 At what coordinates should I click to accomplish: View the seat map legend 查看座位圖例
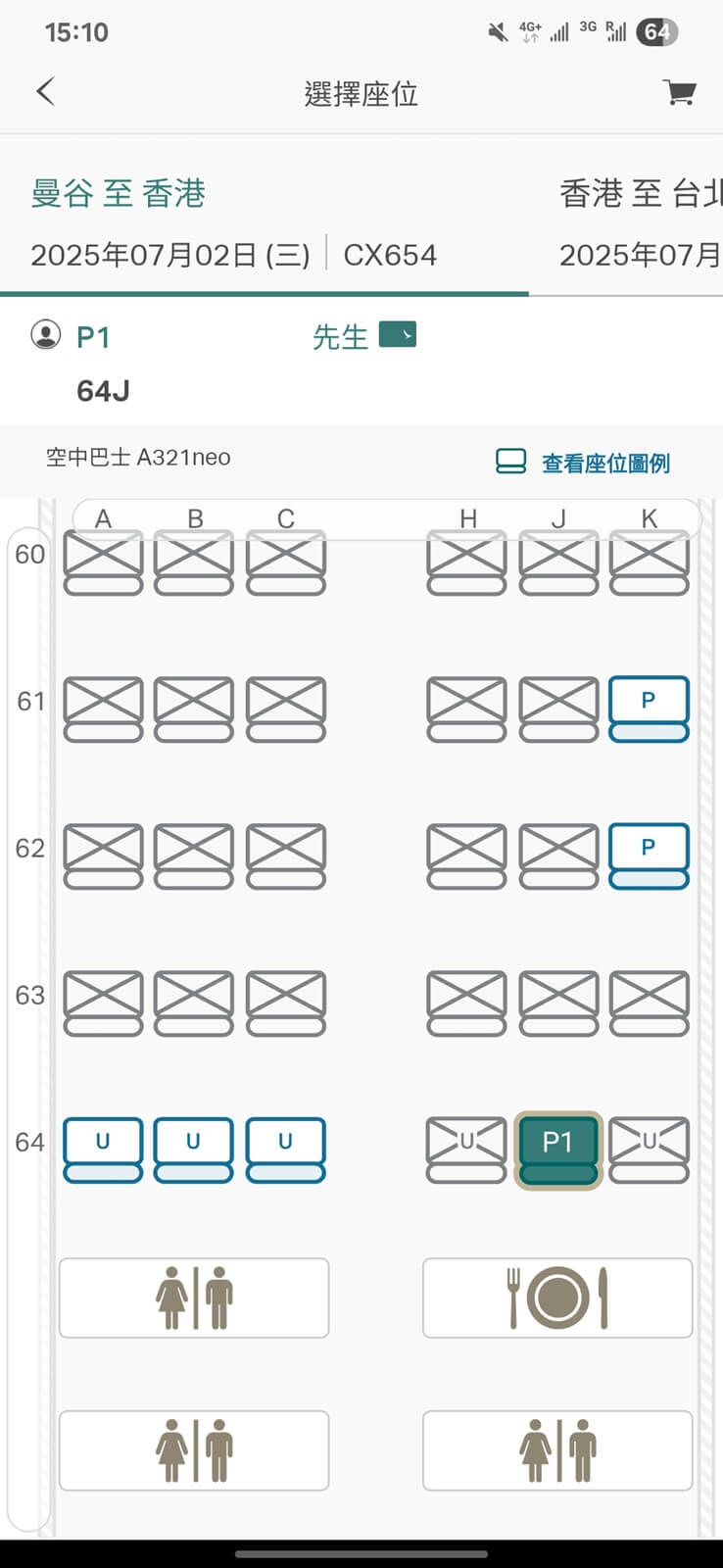tap(584, 463)
